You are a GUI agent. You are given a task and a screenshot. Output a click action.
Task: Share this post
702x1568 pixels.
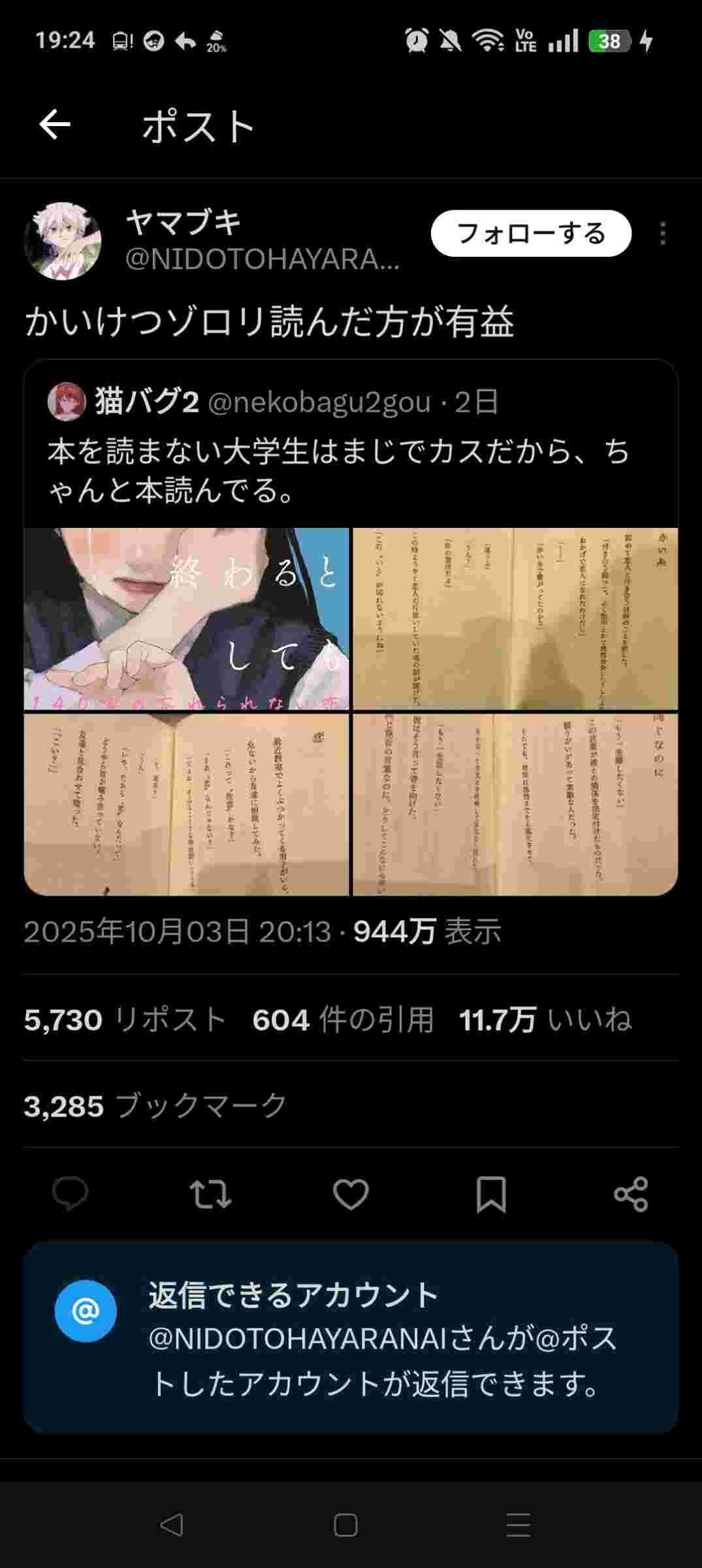pyautogui.click(x=631, y=1194)
